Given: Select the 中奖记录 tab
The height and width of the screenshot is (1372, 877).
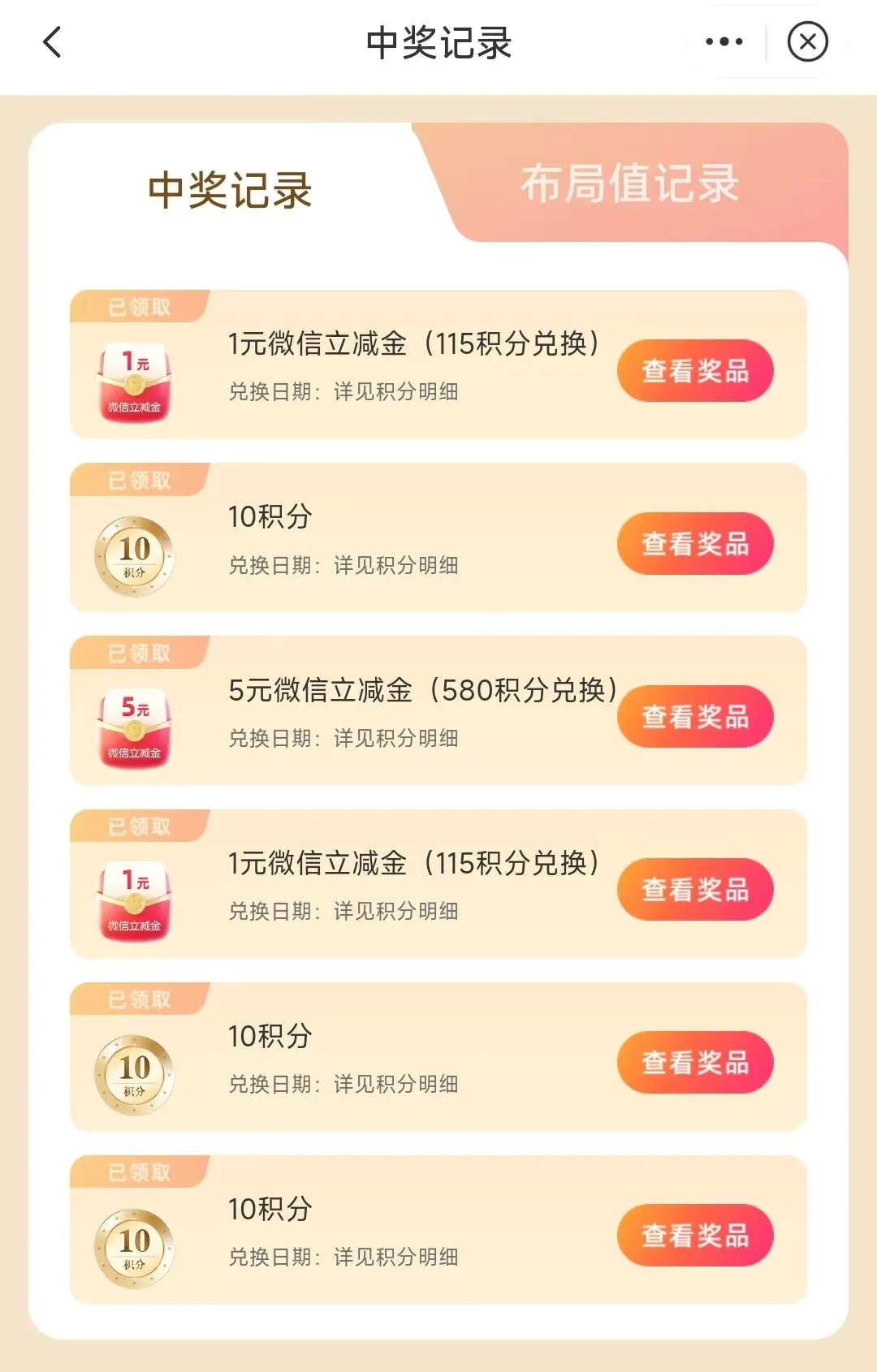Looking at the screenshot, I should [230, 190].
